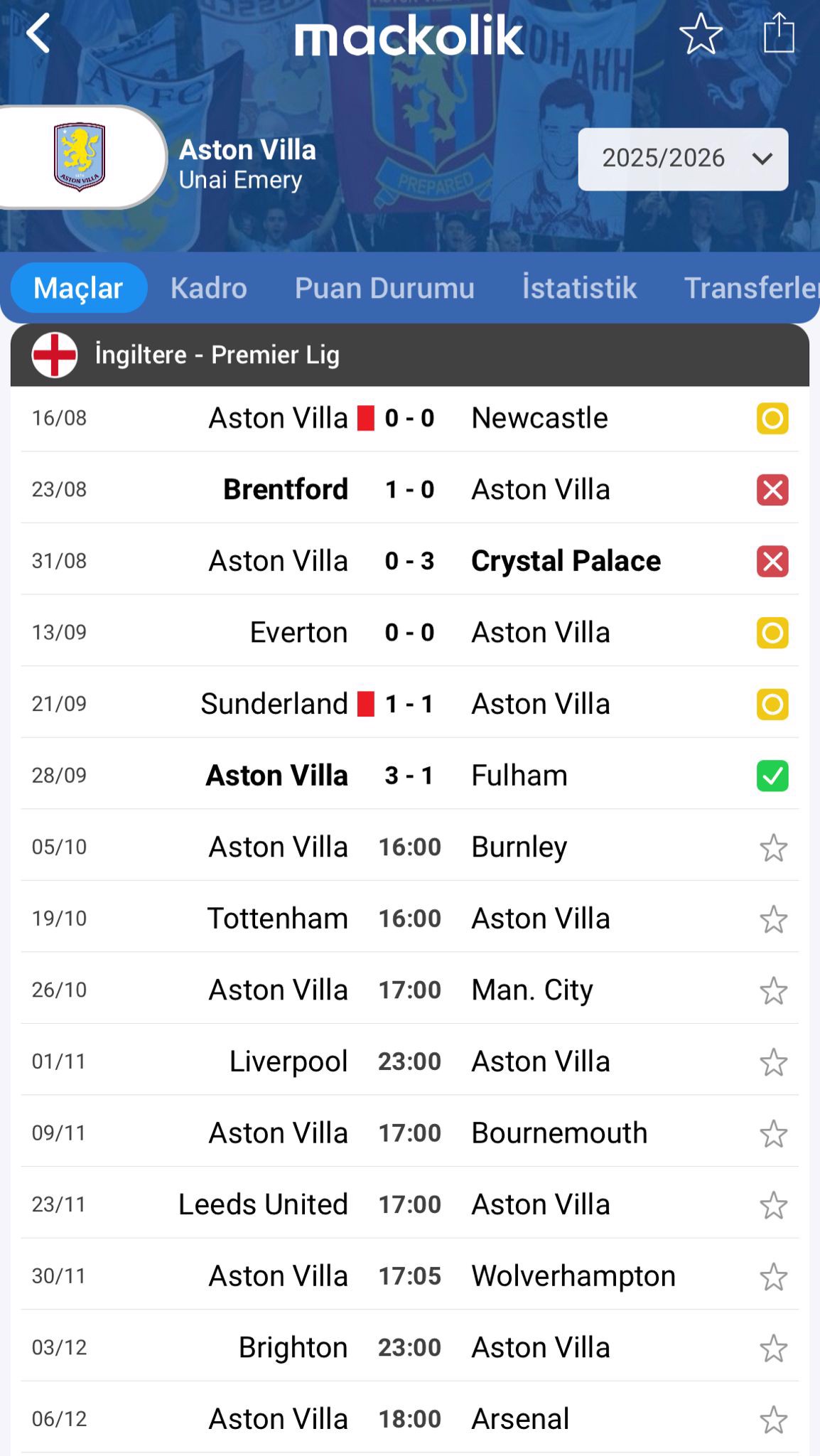The height and width of the screenshot is (1456, 820).
Task: Select the Transferler tab
Action: click(752, 288)
